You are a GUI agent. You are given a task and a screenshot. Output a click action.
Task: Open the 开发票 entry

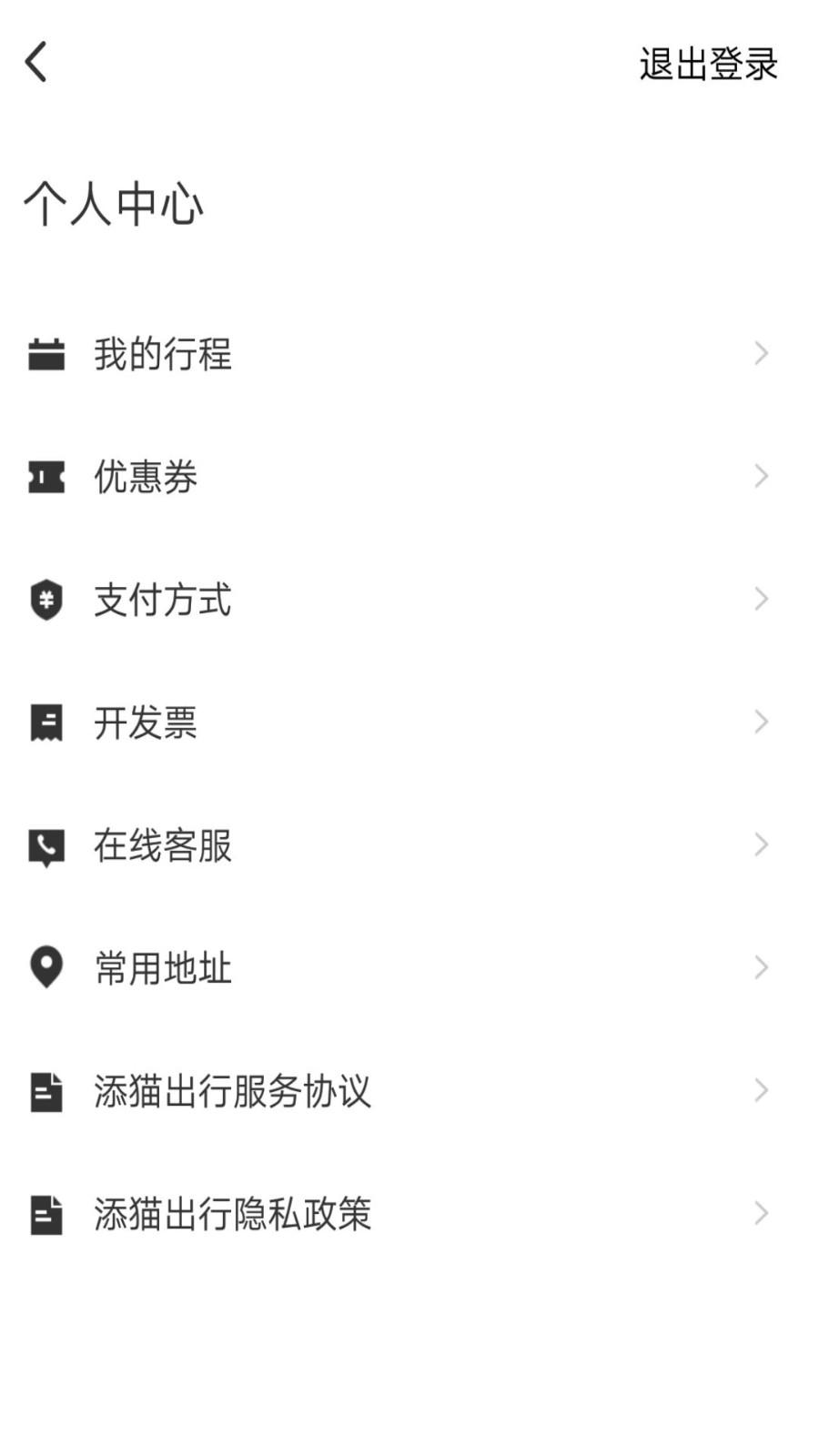coord(146,722)
